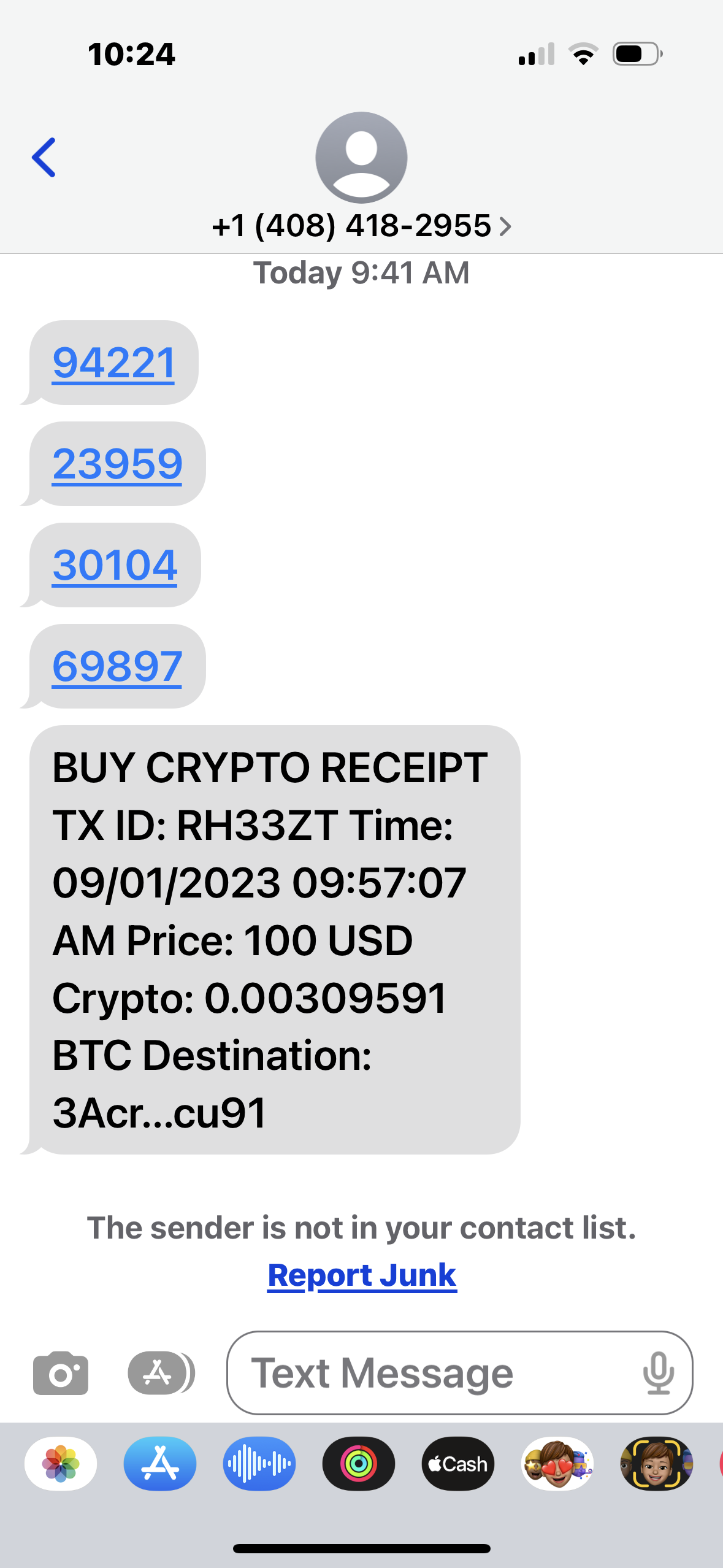Open the App Store iMessage app
The height and width of the screenshot is (1568, 723).
pyautogui.click(x=160, y=1464)
